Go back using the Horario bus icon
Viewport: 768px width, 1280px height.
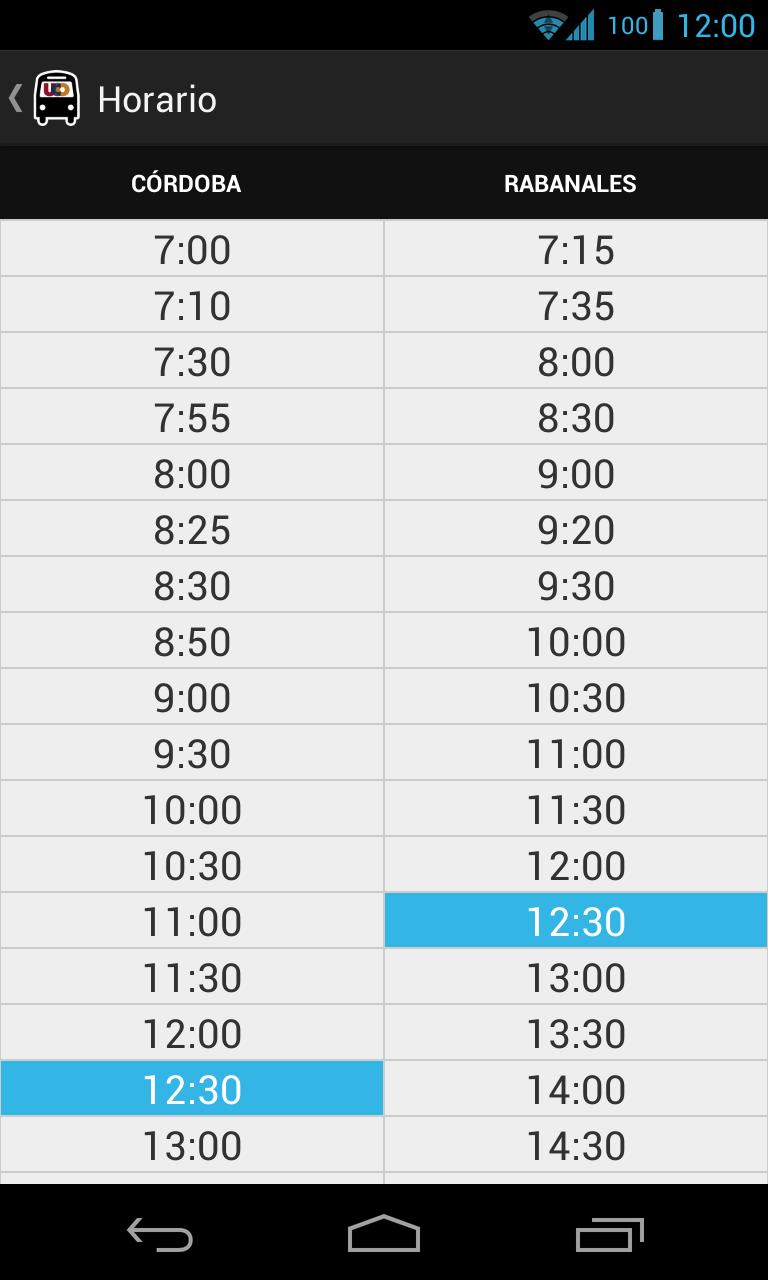click(x=55, y=98)
